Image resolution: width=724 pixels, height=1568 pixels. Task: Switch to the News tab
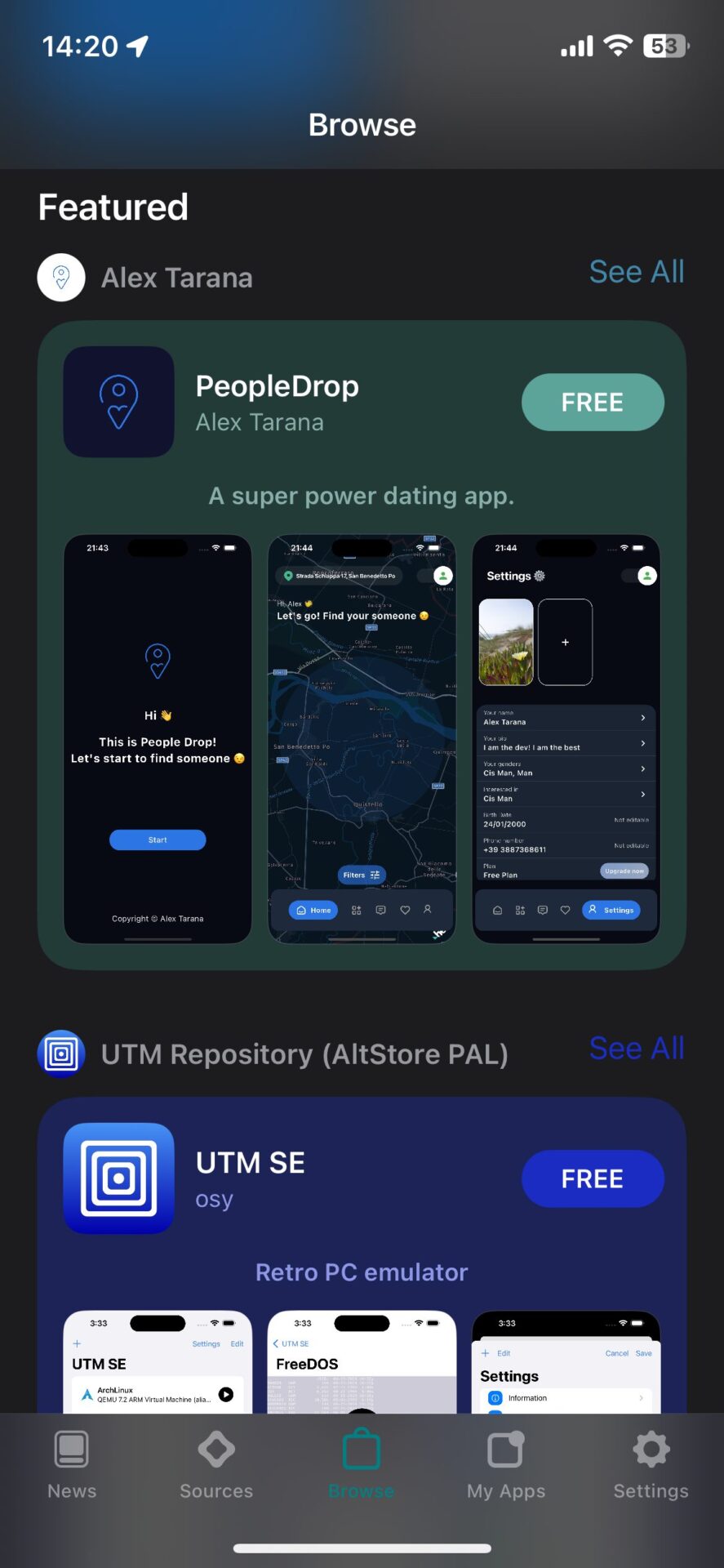click(x=72, y=1465)
